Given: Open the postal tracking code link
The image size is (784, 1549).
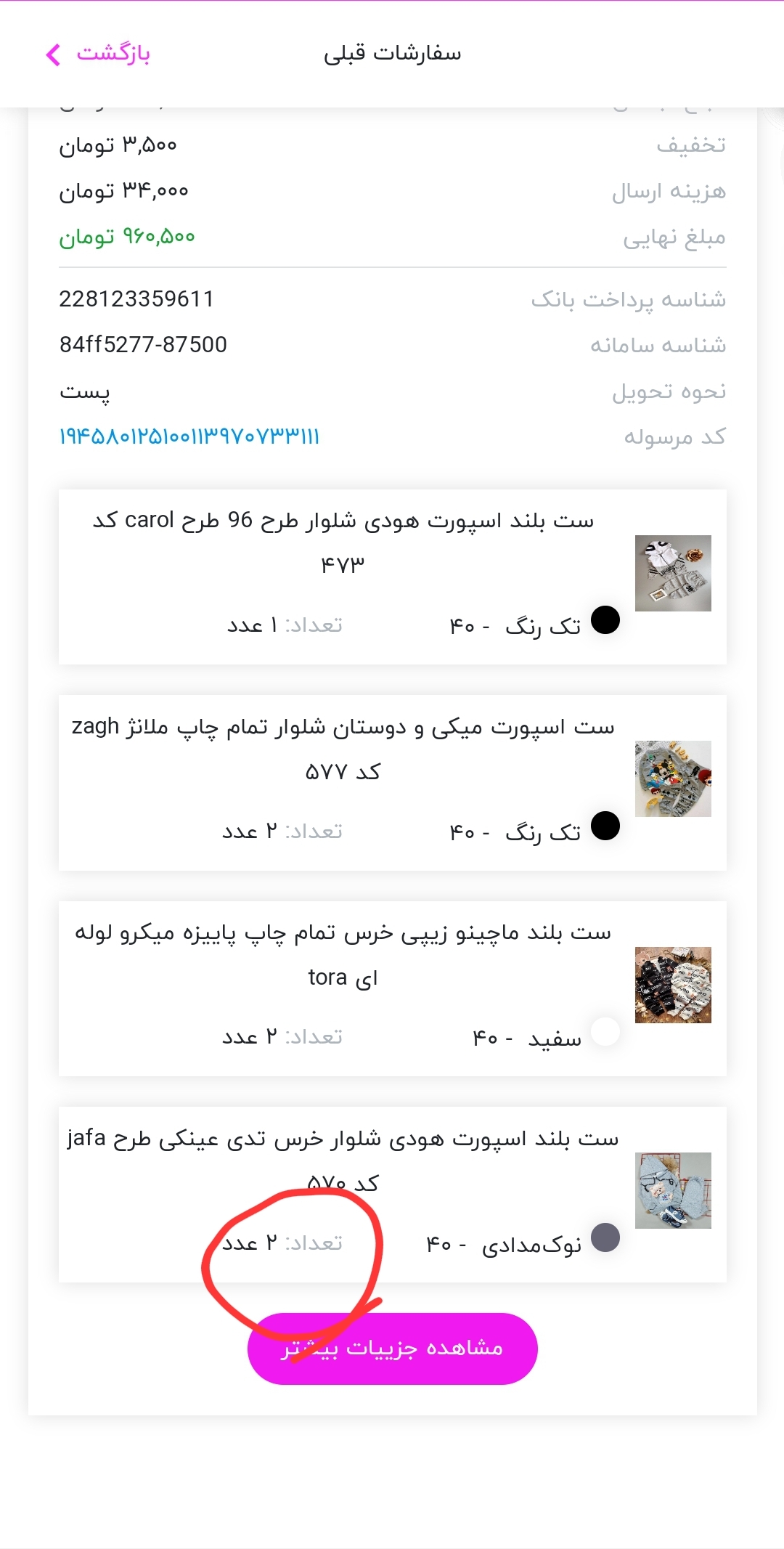Looking at the screenshot, I should pos(189,436).
